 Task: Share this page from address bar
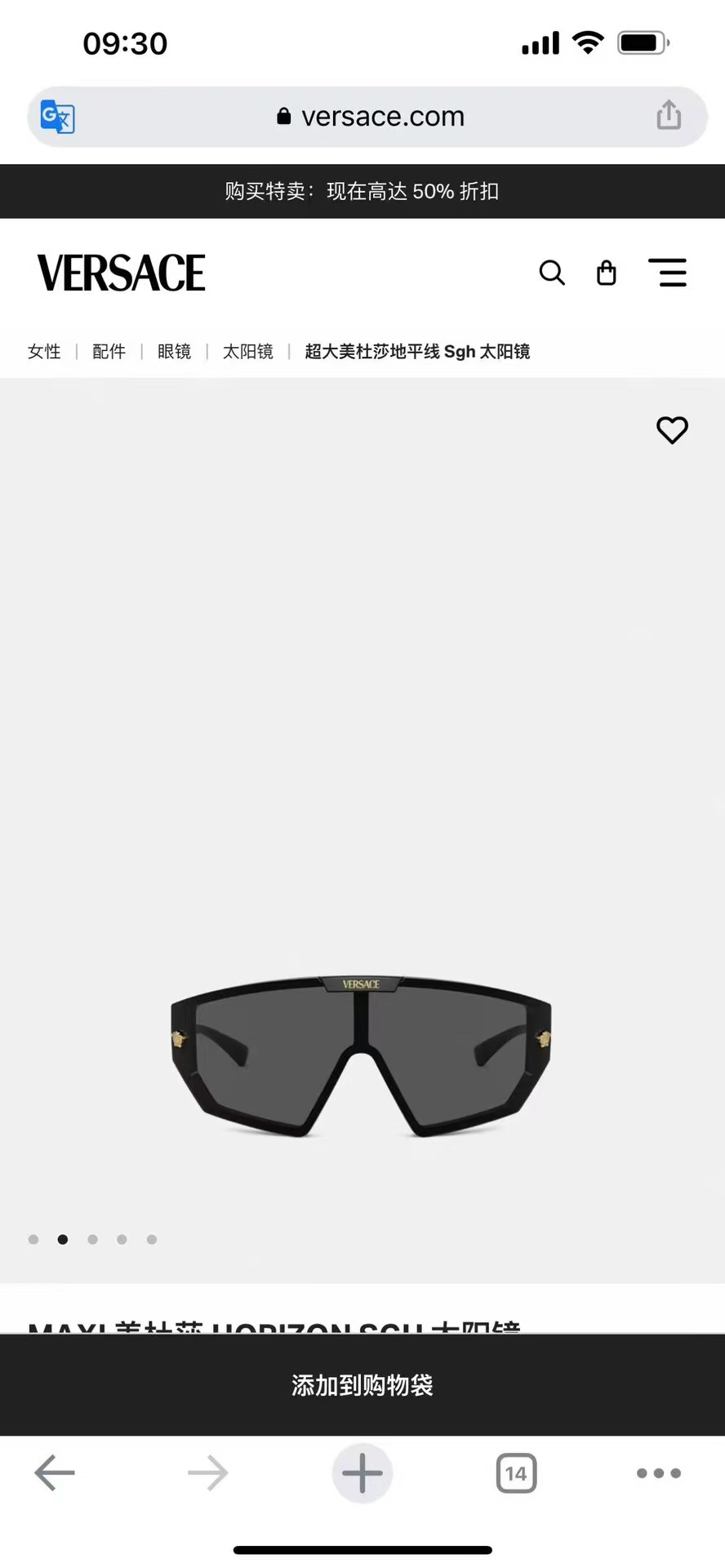tap(669, 115)
